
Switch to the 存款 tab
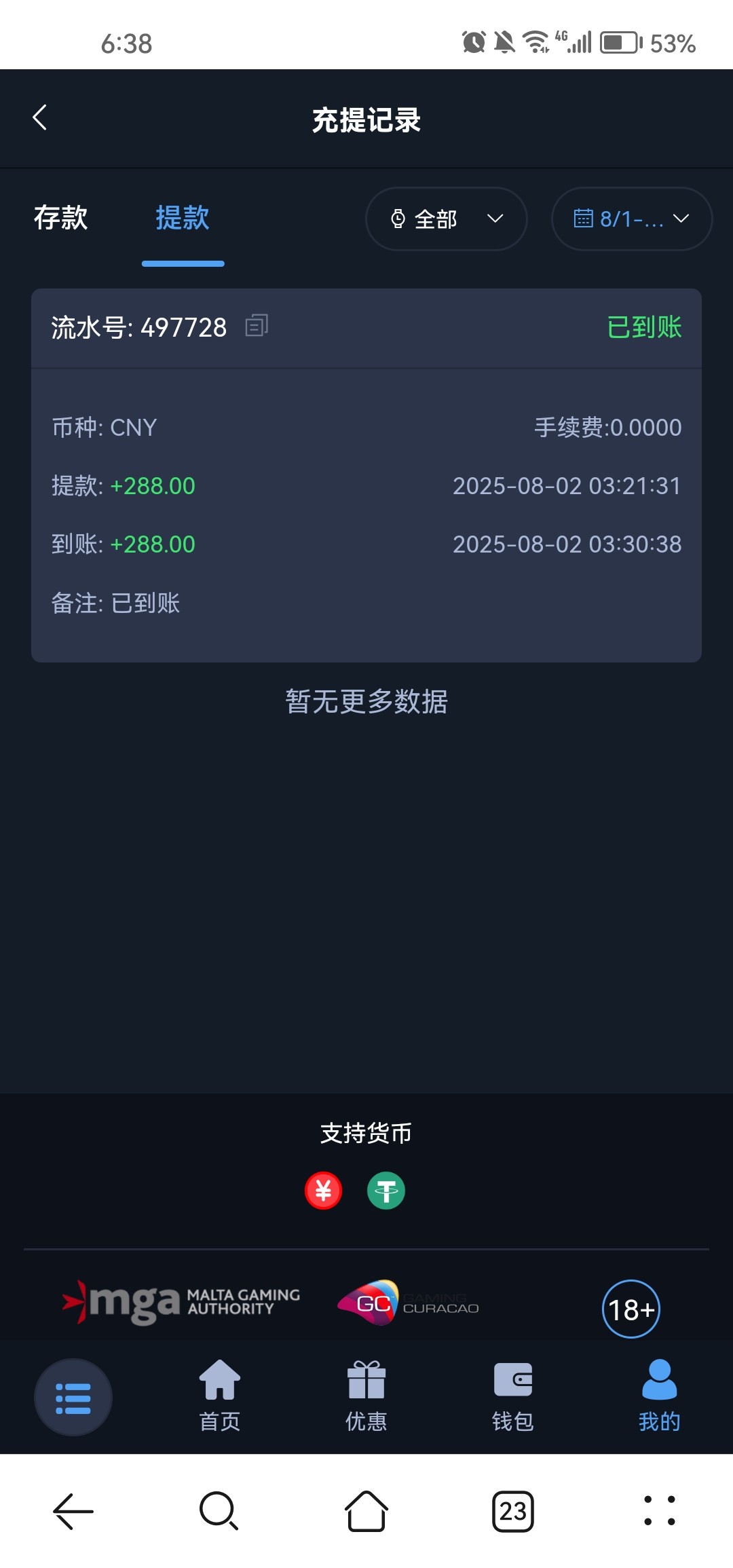pyautogui.click(x=61, y=219)
